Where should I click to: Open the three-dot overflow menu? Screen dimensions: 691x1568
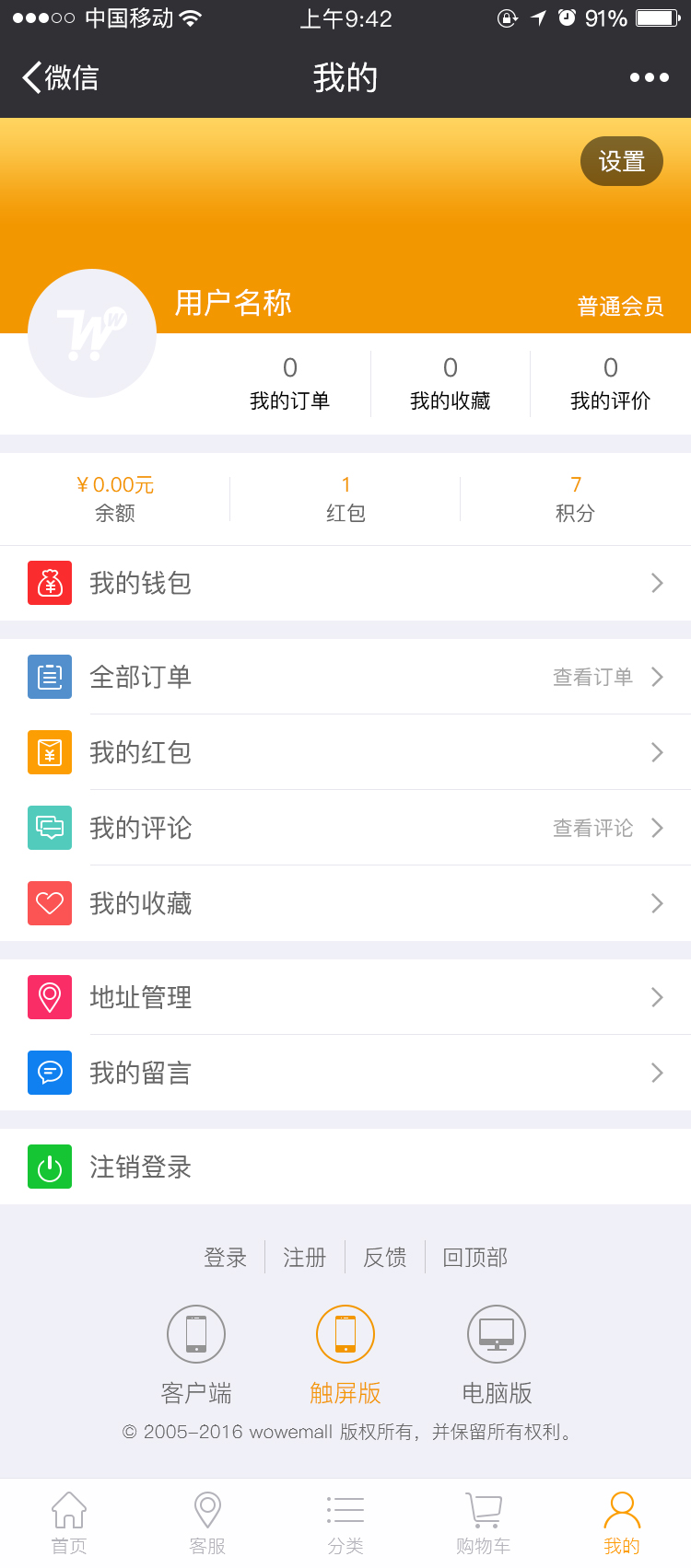pyautogui.click(x=650, y=77)
